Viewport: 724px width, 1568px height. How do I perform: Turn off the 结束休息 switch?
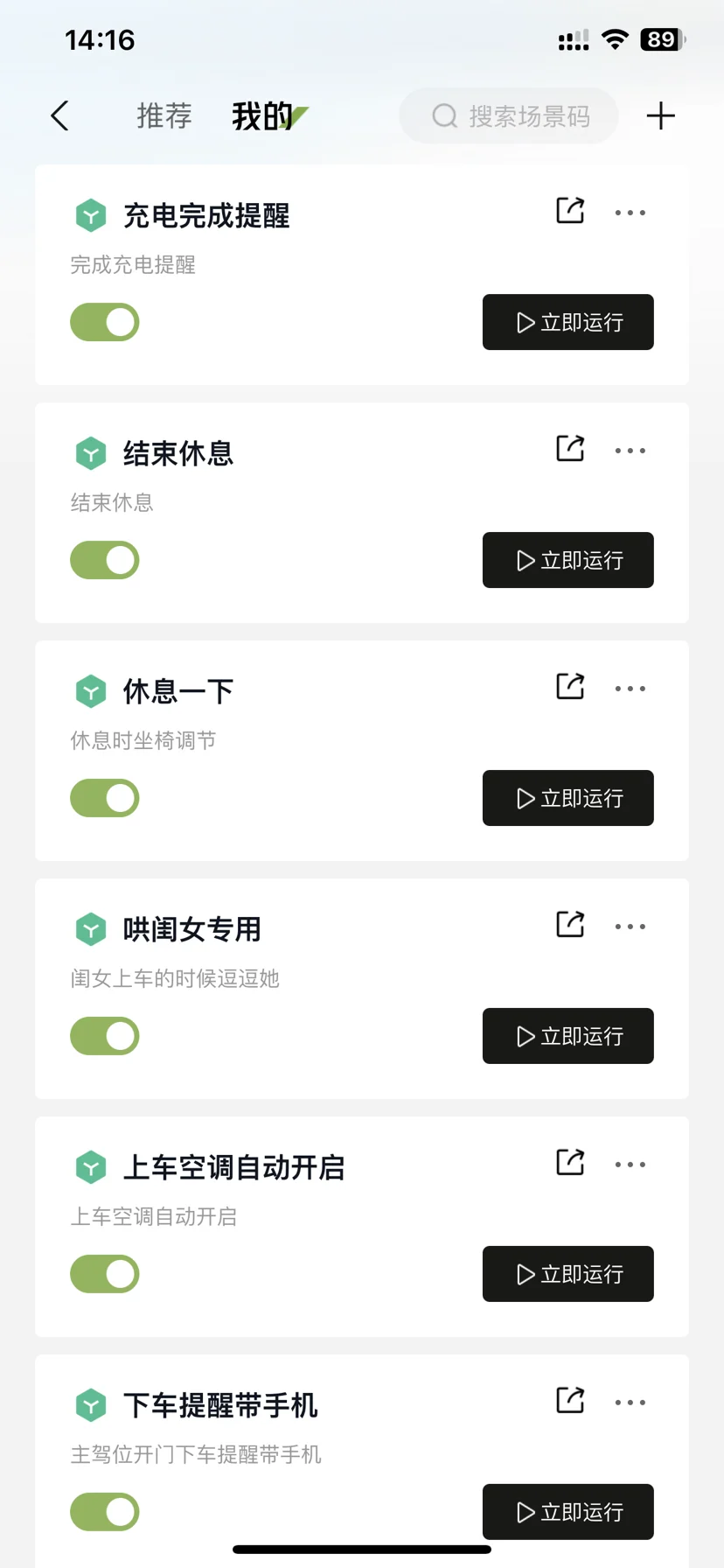pos(105,560)
